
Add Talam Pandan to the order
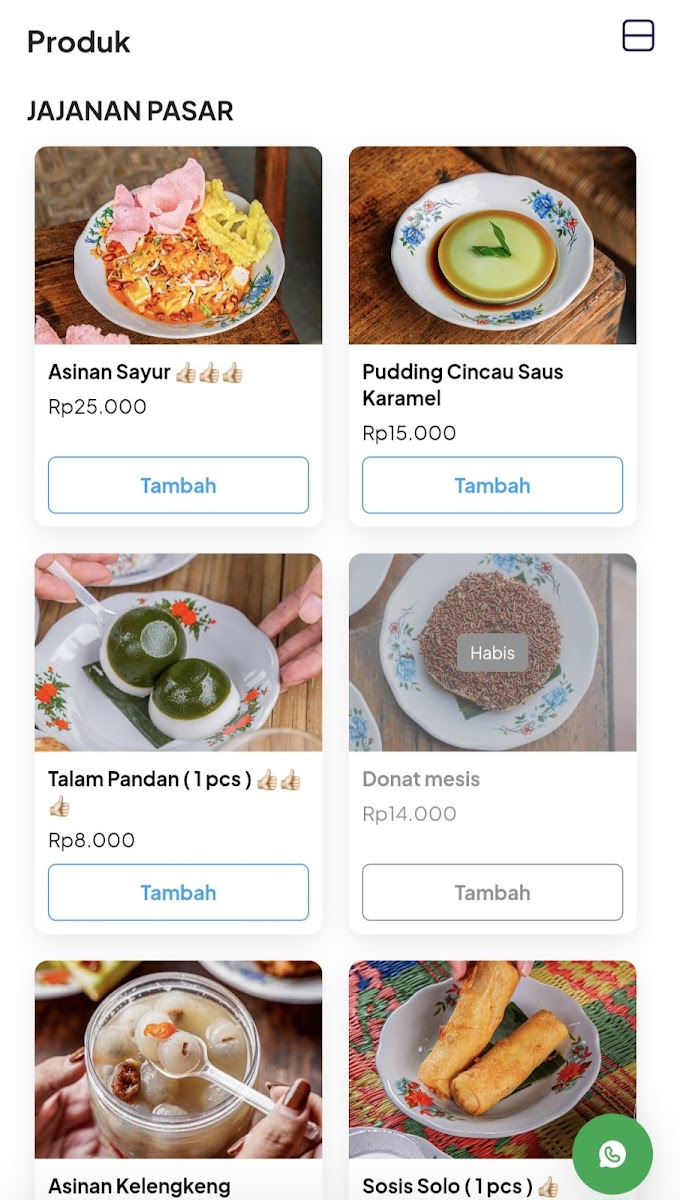pyautogui.click(x=178, y=892)
